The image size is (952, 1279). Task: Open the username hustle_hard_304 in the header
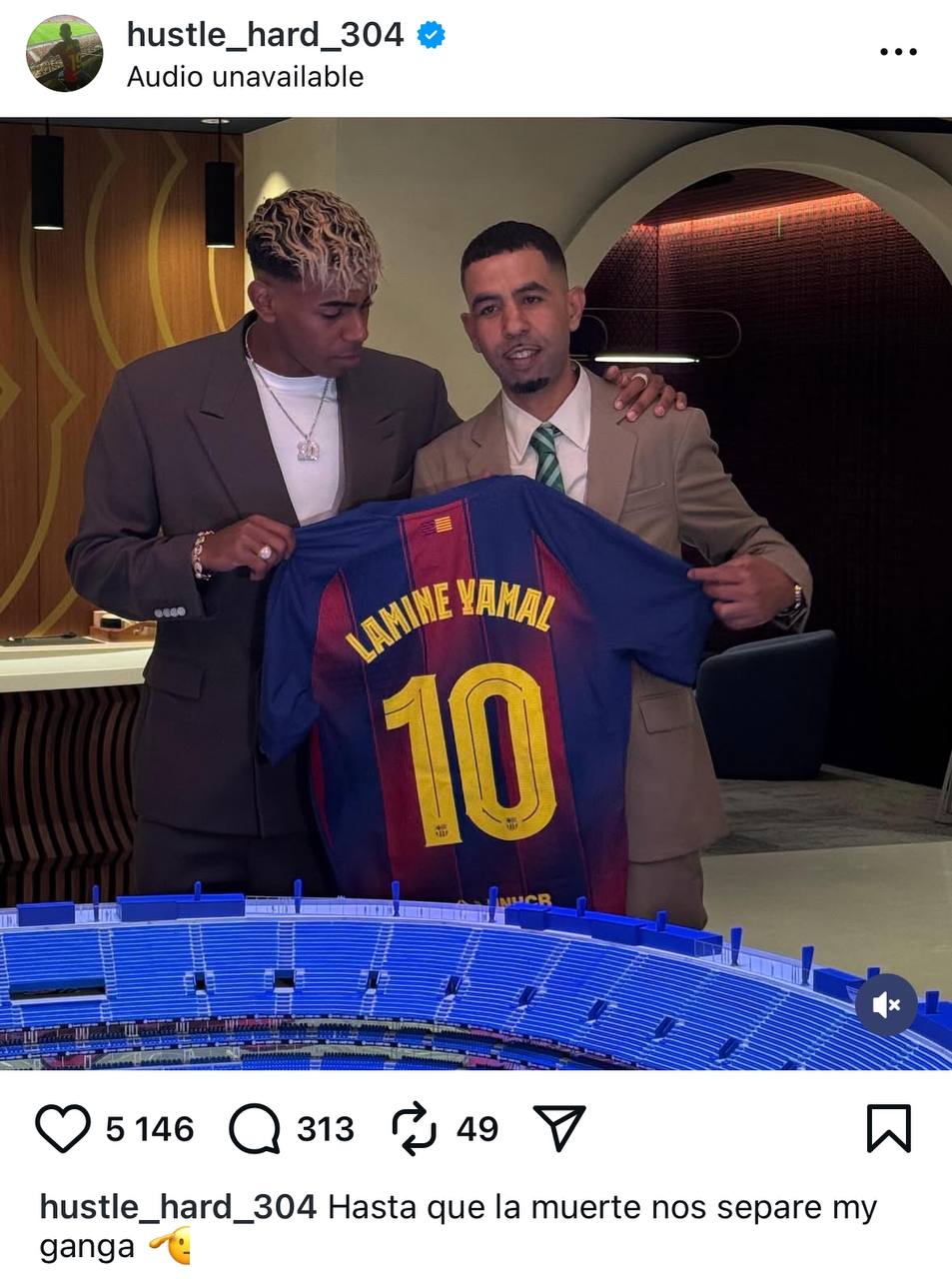(265, 34)
